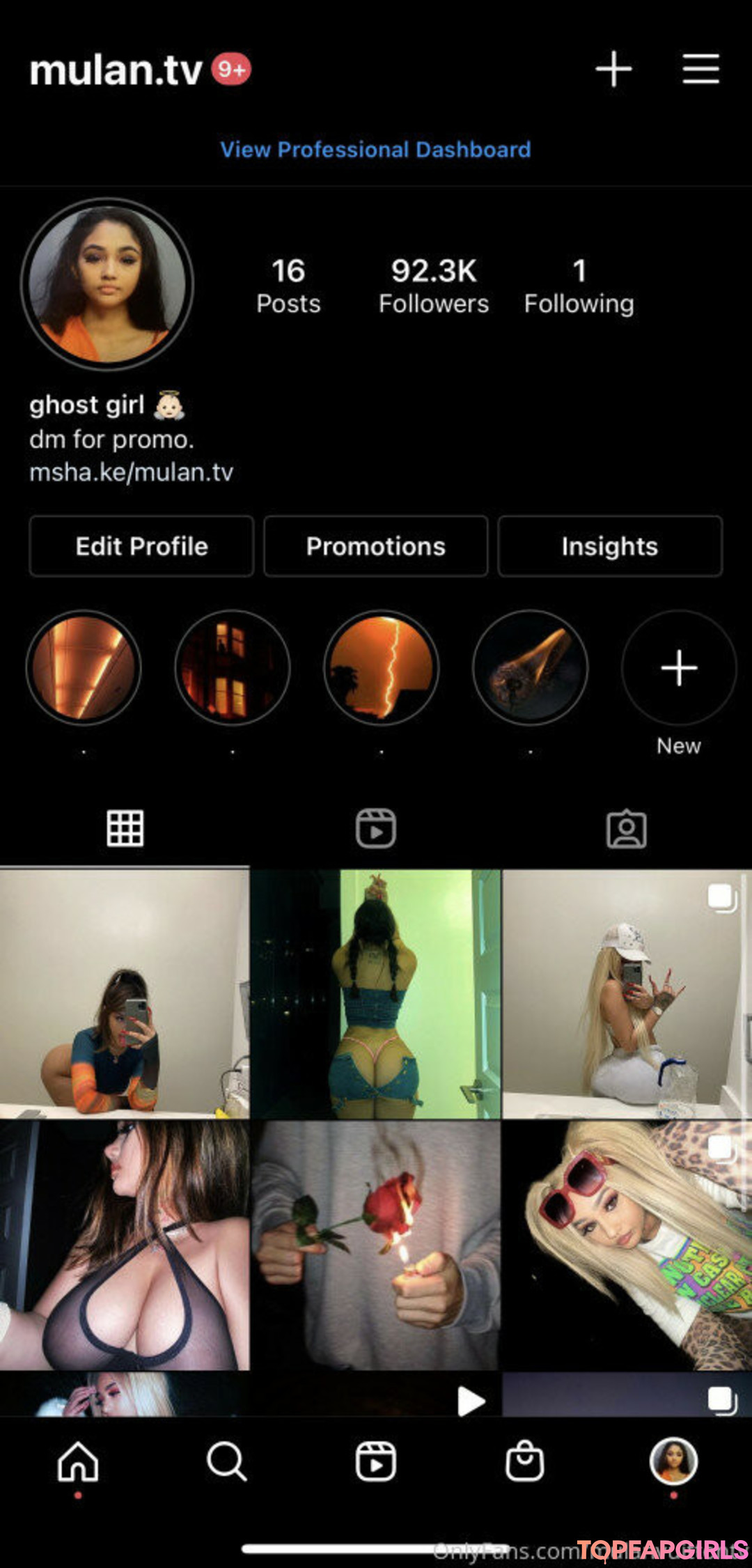Select the posts grid tab
Screen dimensions: 752x1568
125,829
